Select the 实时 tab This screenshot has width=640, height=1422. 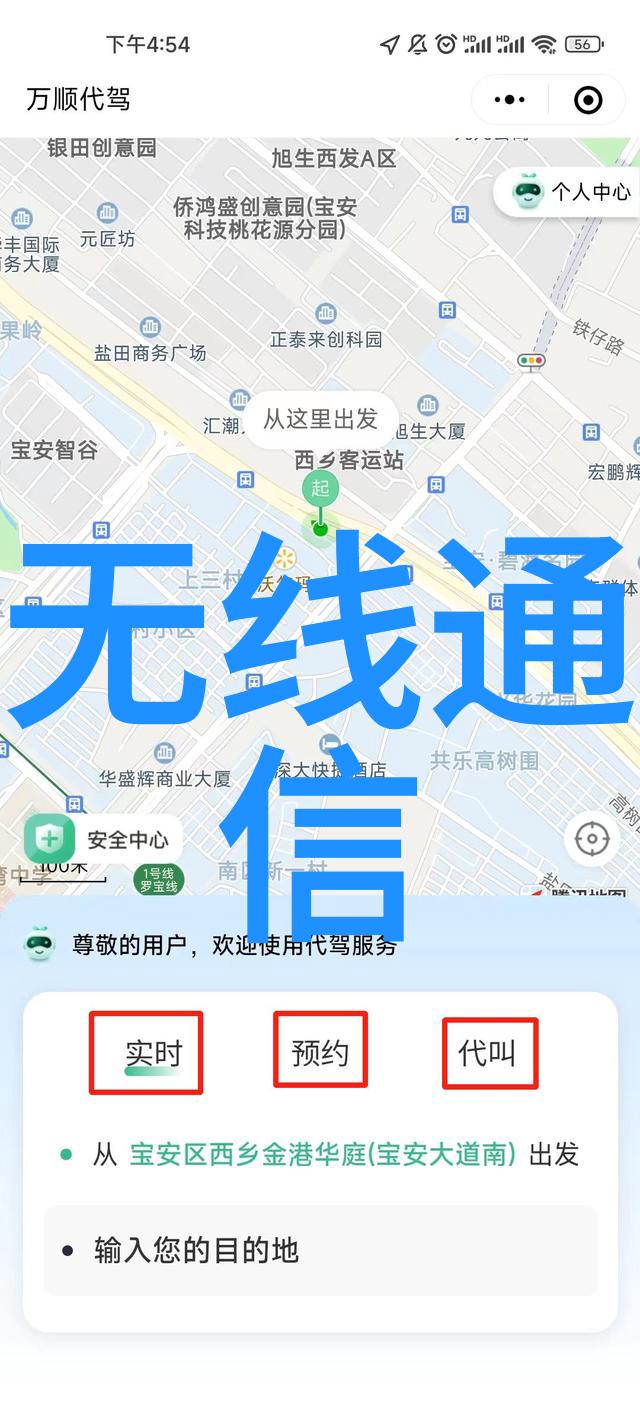pyautogui.click(x=153, y=1053)
